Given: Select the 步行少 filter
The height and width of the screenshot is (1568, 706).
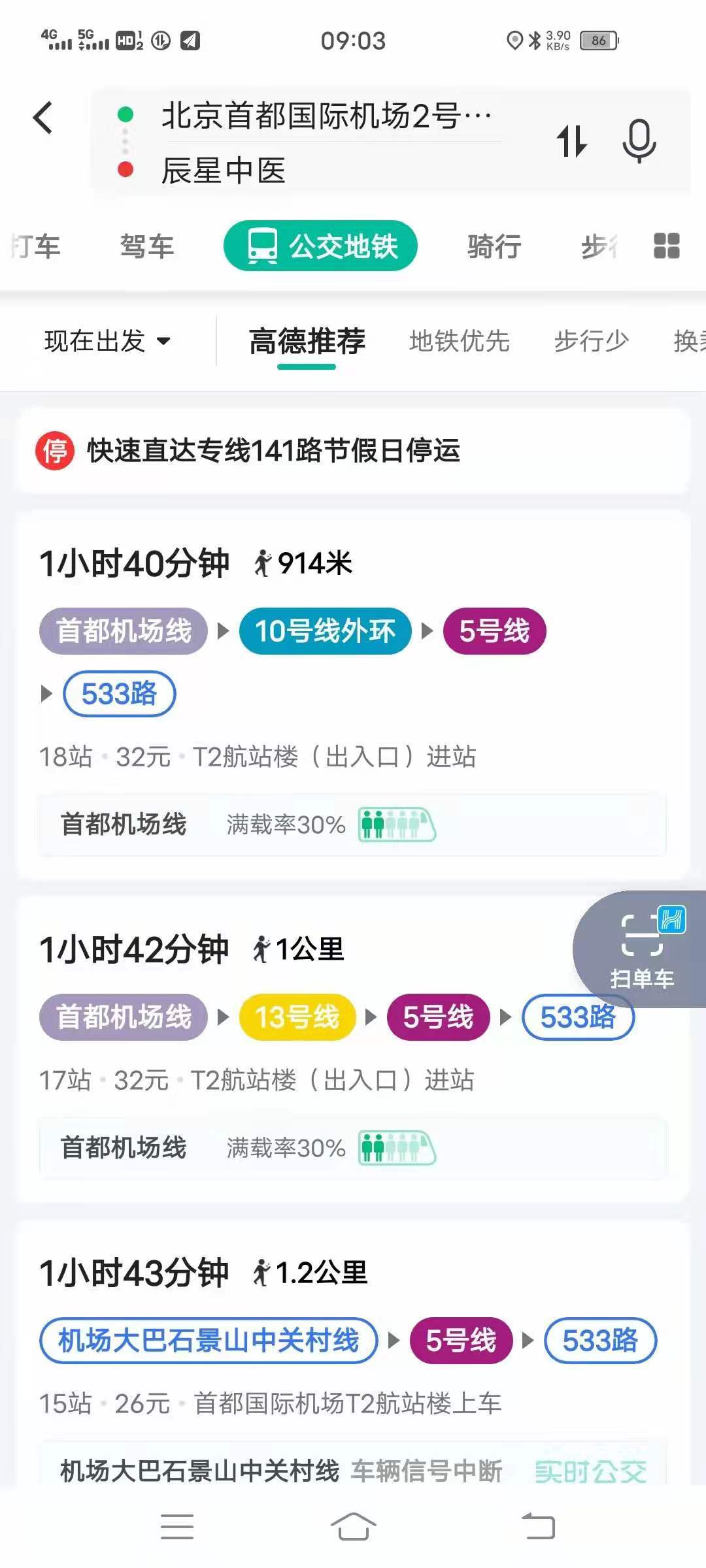Looking at the screenshot, I should tap(592, 341).
